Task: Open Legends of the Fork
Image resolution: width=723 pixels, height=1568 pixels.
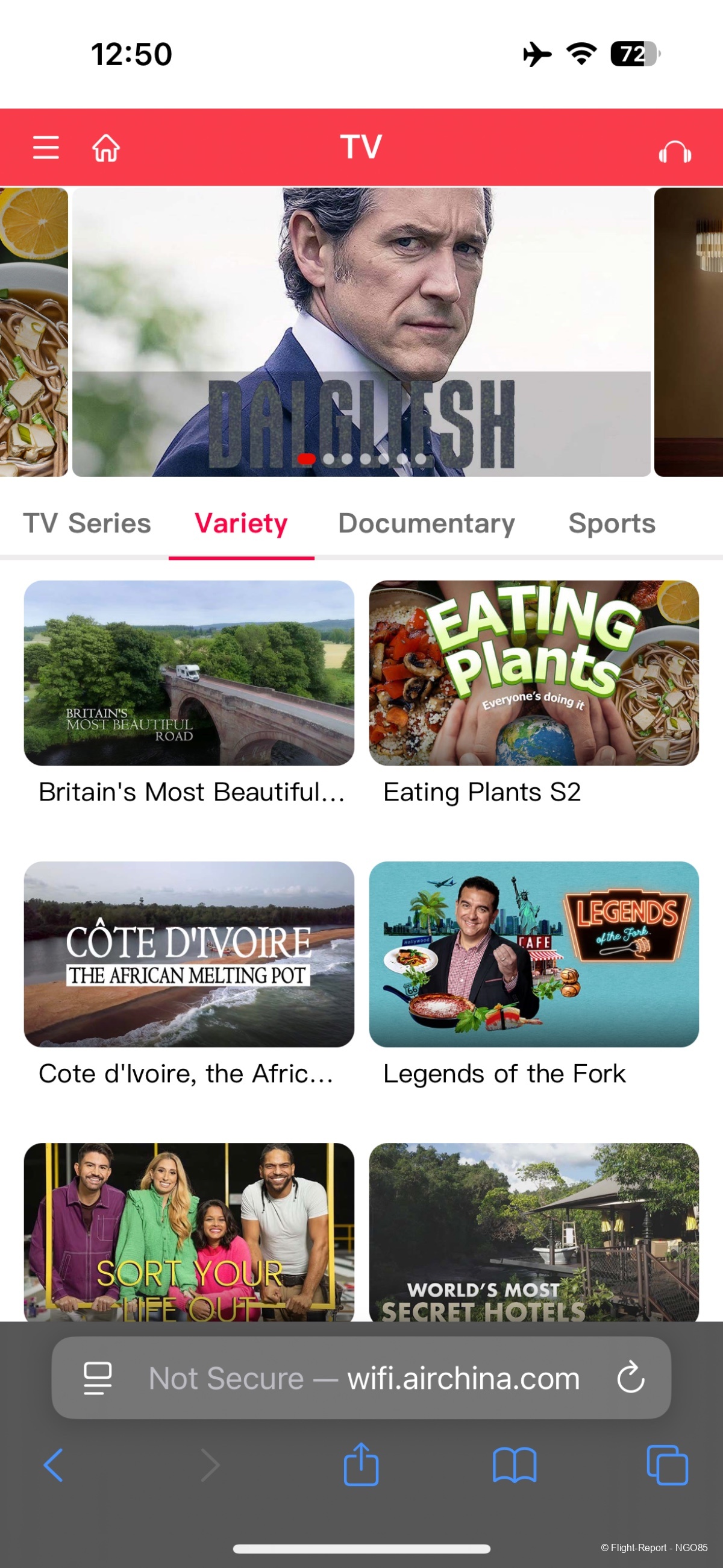Action: (534, 954)
